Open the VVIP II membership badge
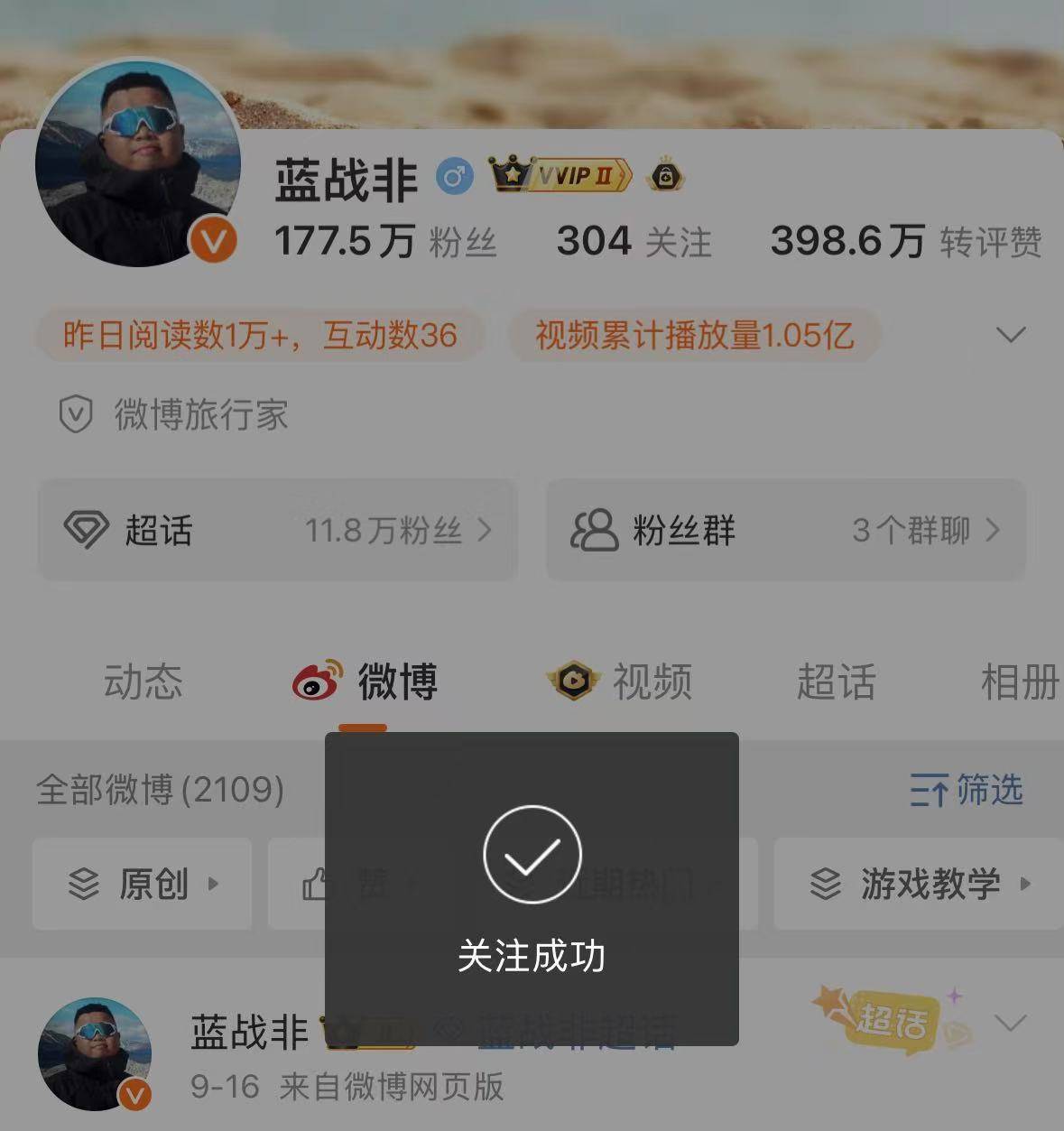 (x=558, y=177)
